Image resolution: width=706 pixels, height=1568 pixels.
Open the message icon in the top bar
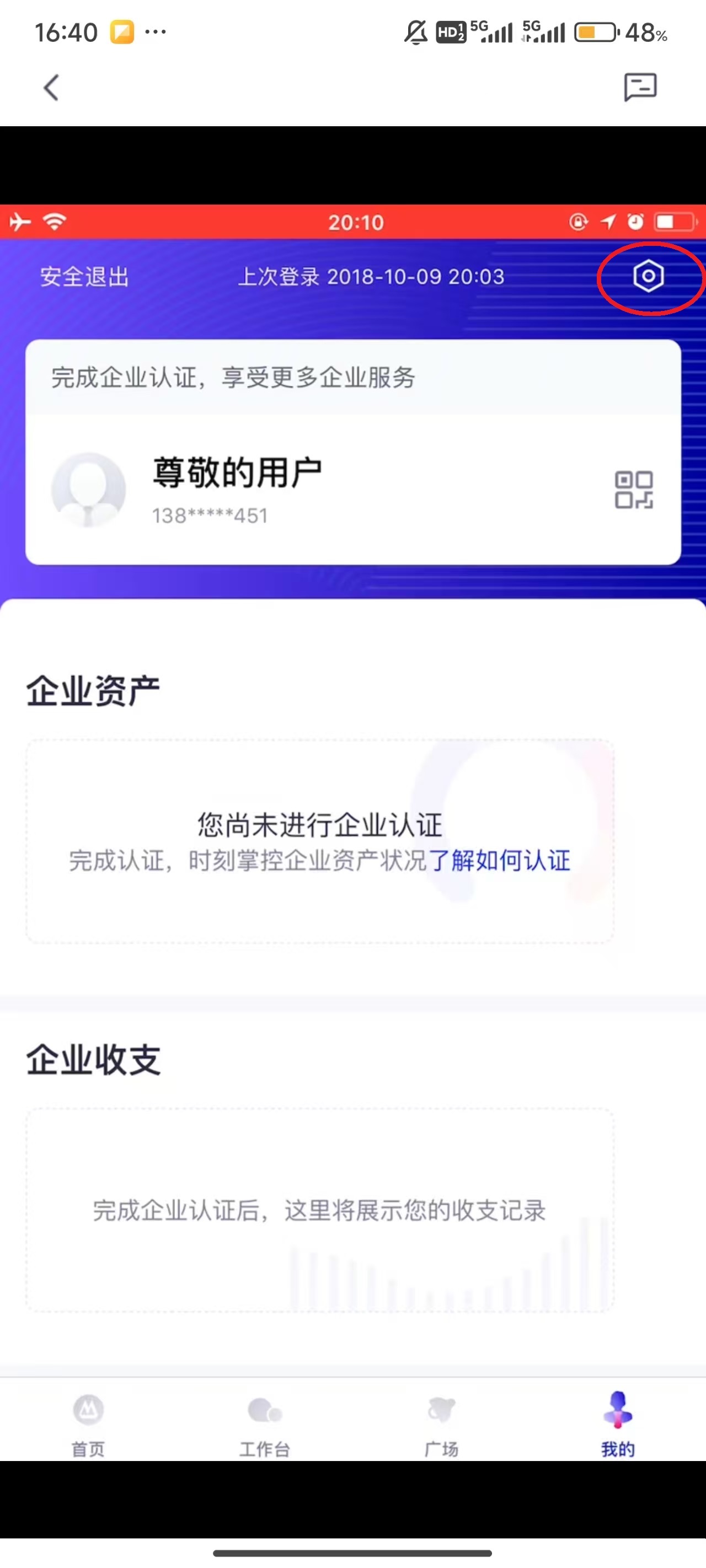click(x=640, y=88)
